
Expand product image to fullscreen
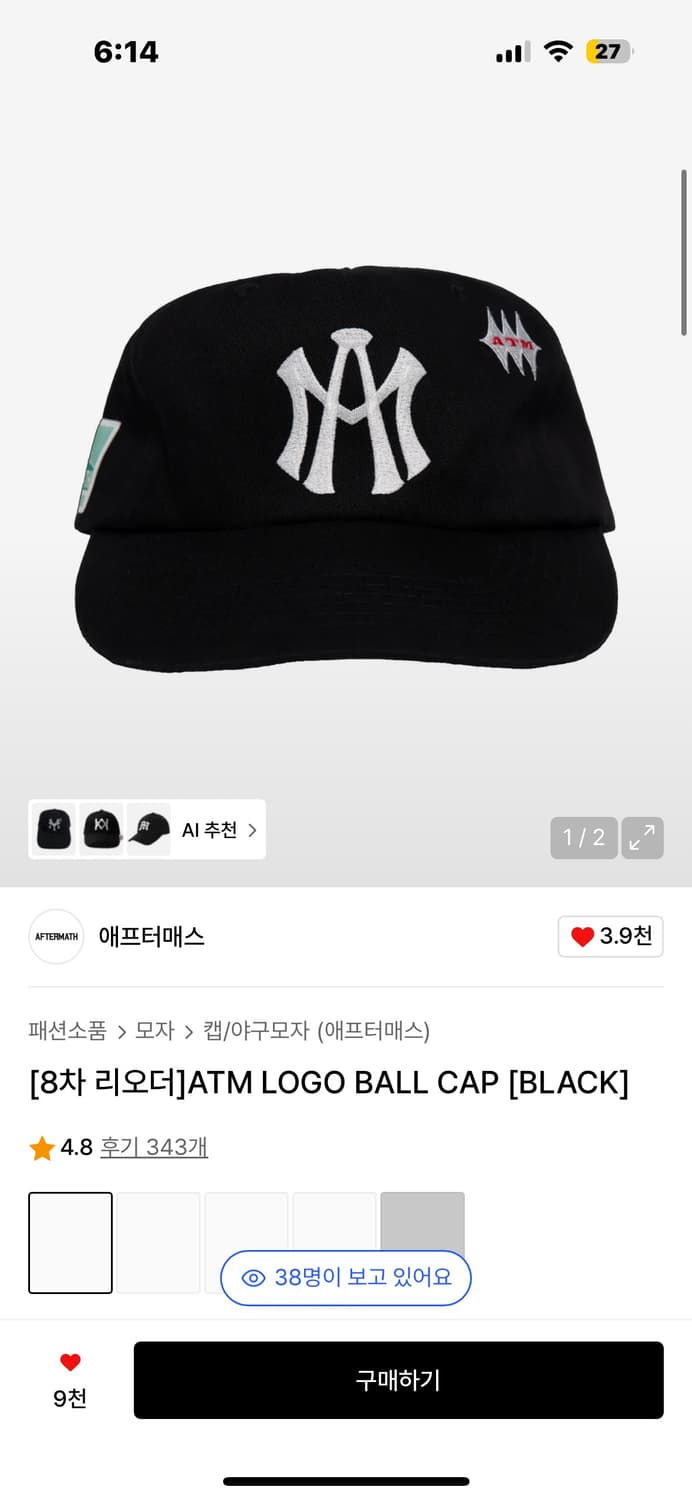(642, 838)
